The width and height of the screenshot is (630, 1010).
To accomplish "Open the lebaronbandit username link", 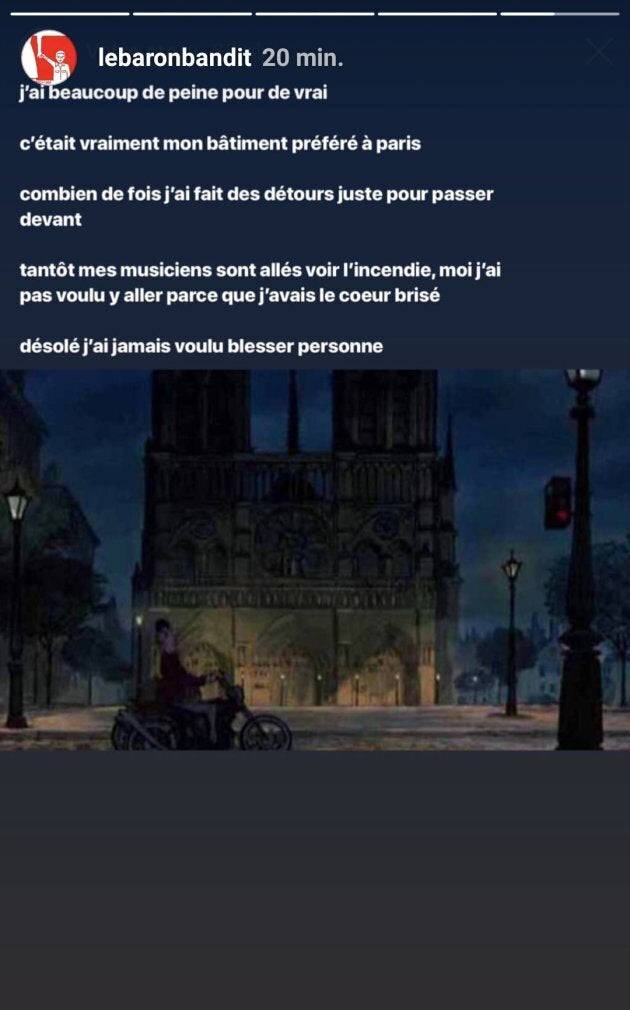I will [175, 59].
